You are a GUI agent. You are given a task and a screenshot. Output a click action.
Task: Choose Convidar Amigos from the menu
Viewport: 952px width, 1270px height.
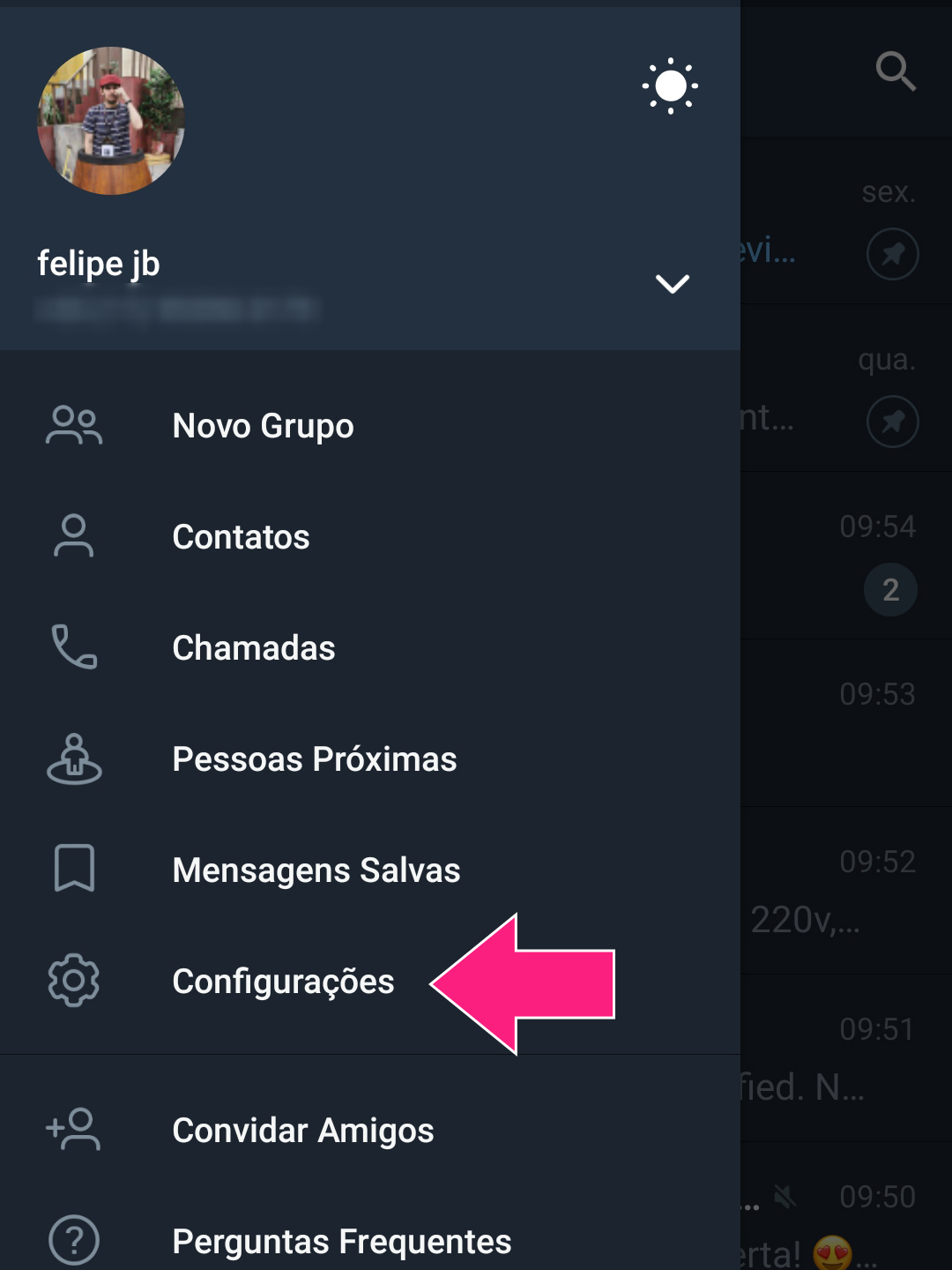(303, 1131)
